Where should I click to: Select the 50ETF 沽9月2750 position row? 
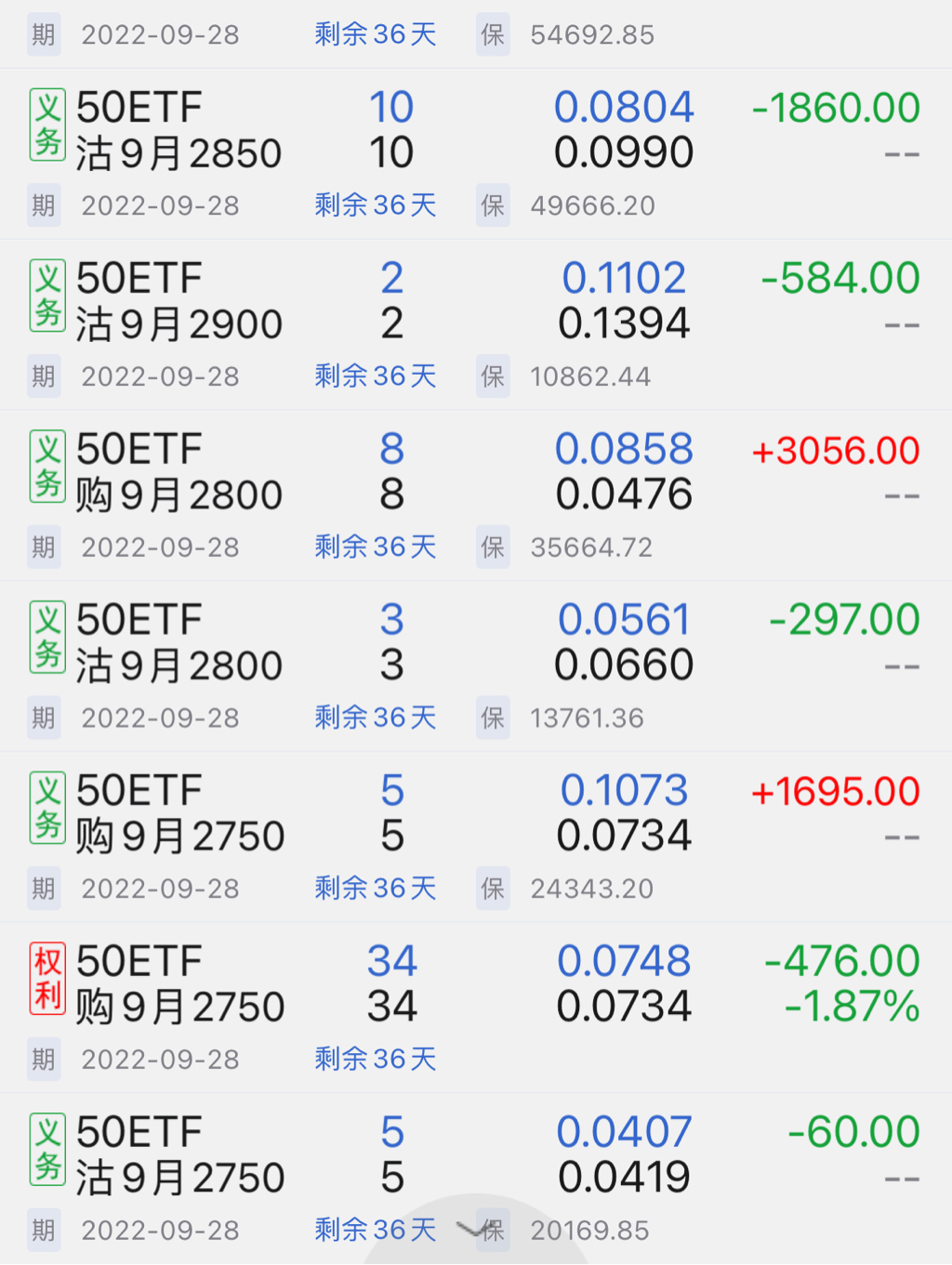(178, 1155)
